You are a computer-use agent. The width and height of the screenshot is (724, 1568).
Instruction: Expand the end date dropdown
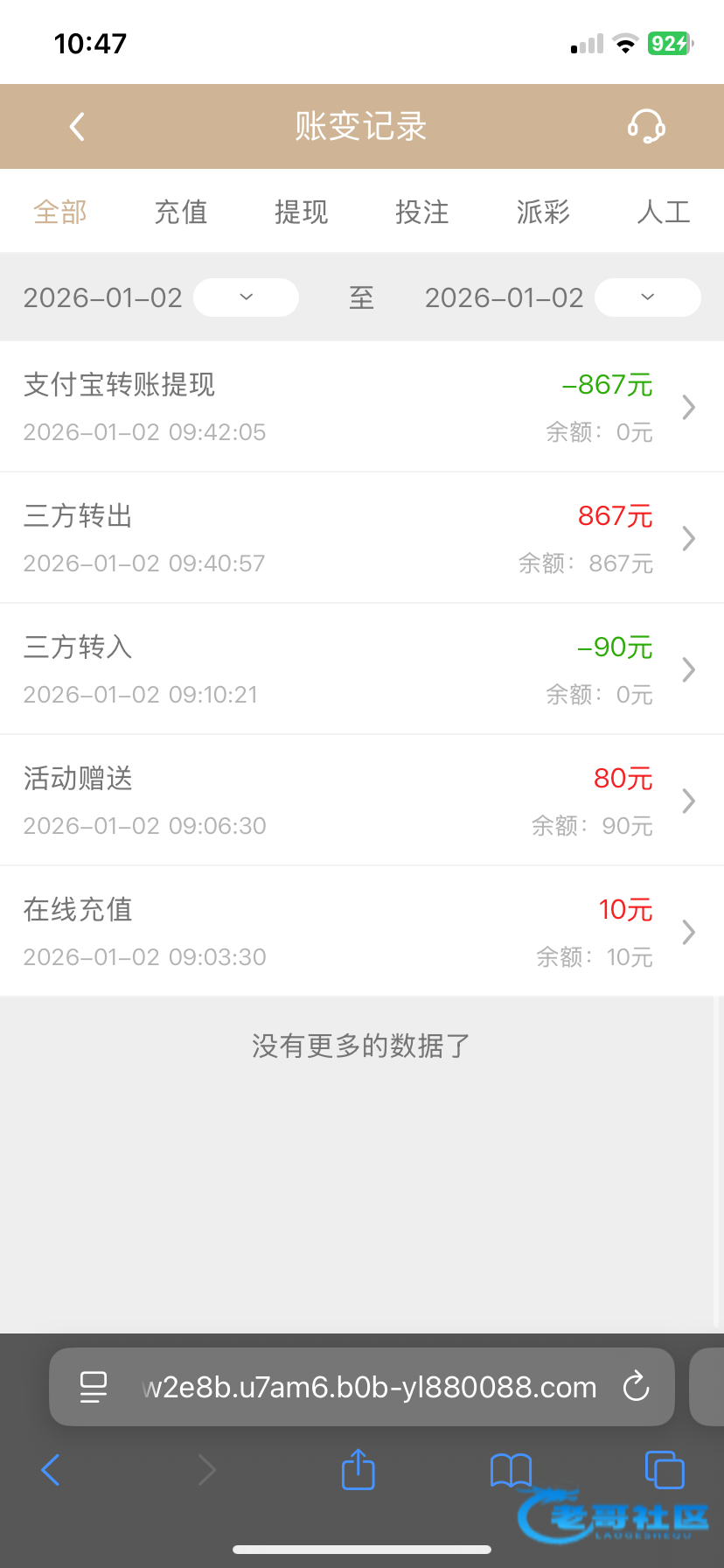(x=647, y=297)
